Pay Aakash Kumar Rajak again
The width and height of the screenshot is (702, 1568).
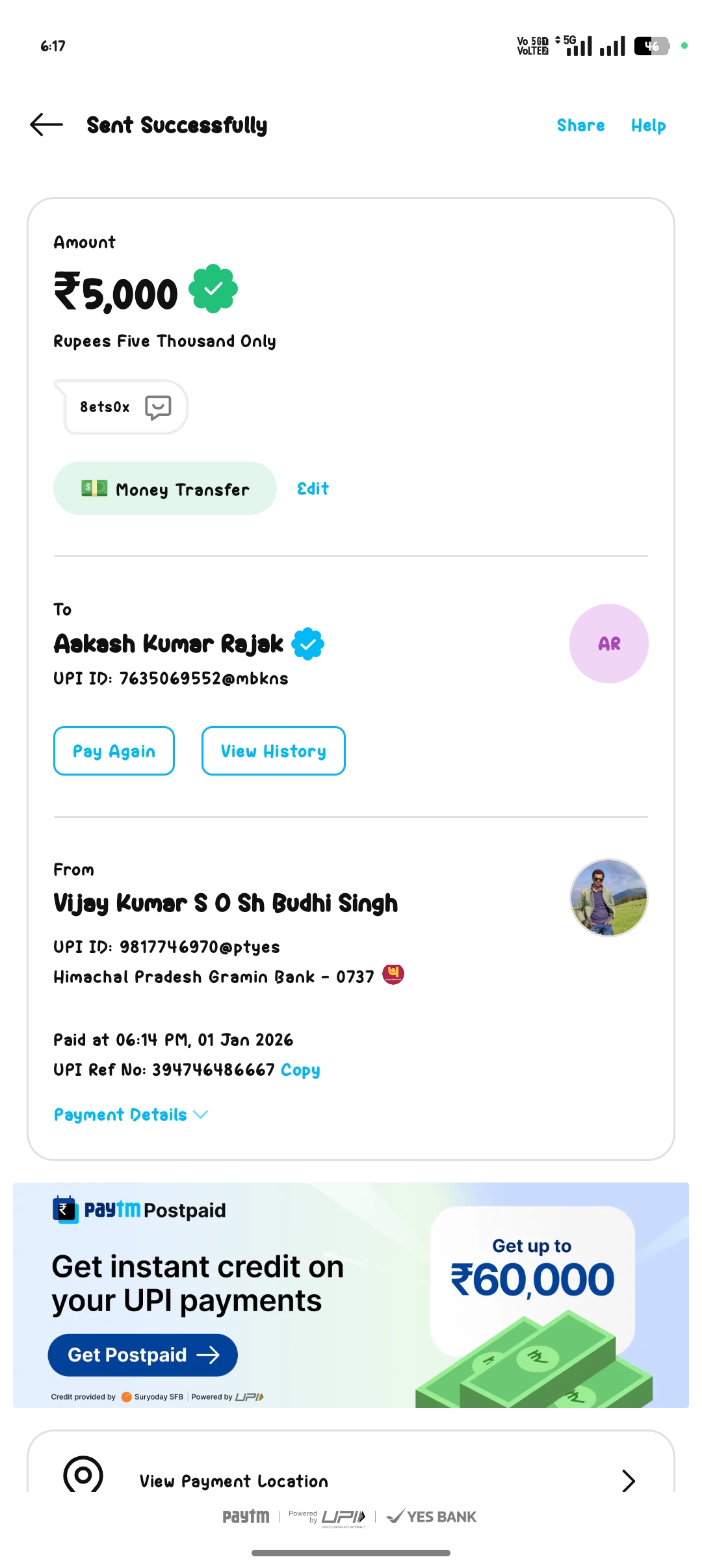114,751
